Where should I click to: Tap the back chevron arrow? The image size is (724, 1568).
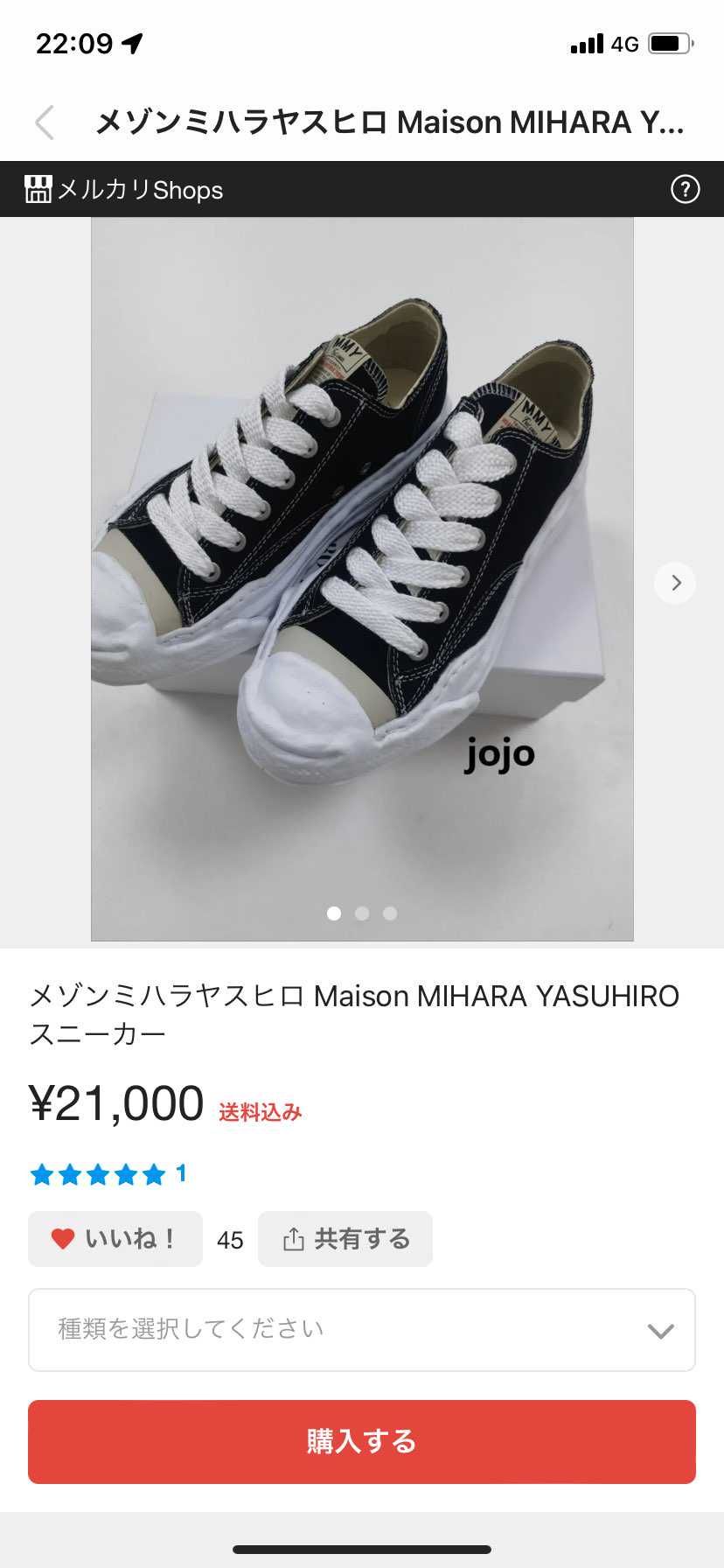coord(45,122)
